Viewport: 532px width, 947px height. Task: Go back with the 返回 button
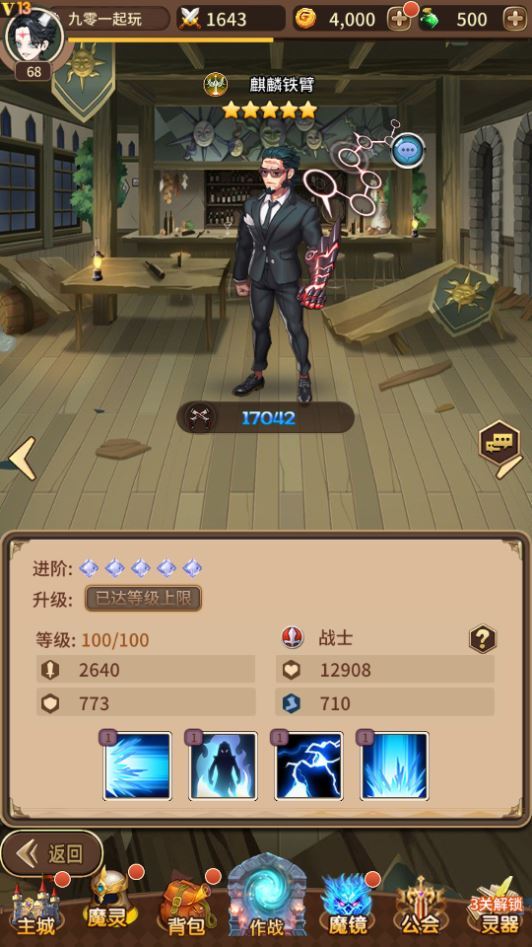click(x=52, y=853)
